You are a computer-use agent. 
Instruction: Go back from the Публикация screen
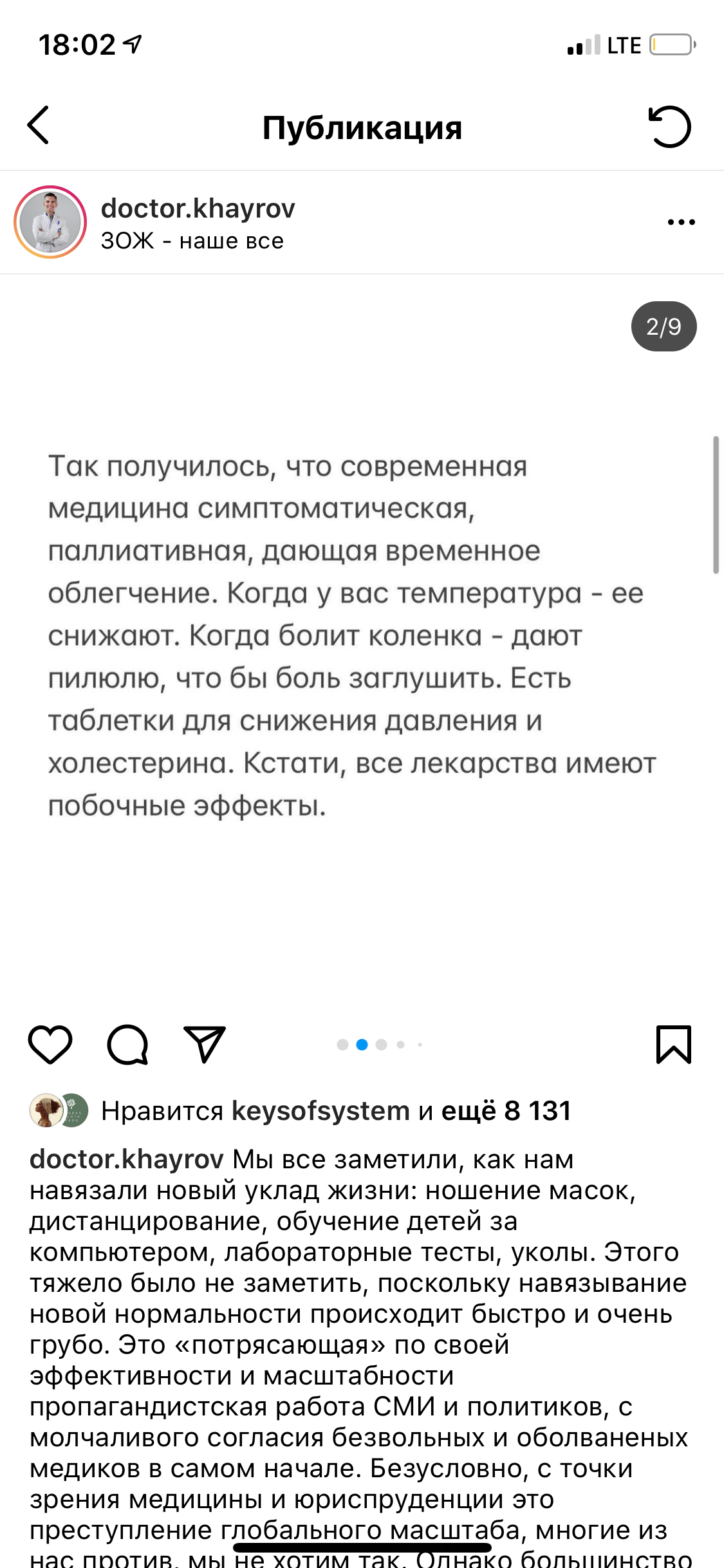(x=39, y=126)
